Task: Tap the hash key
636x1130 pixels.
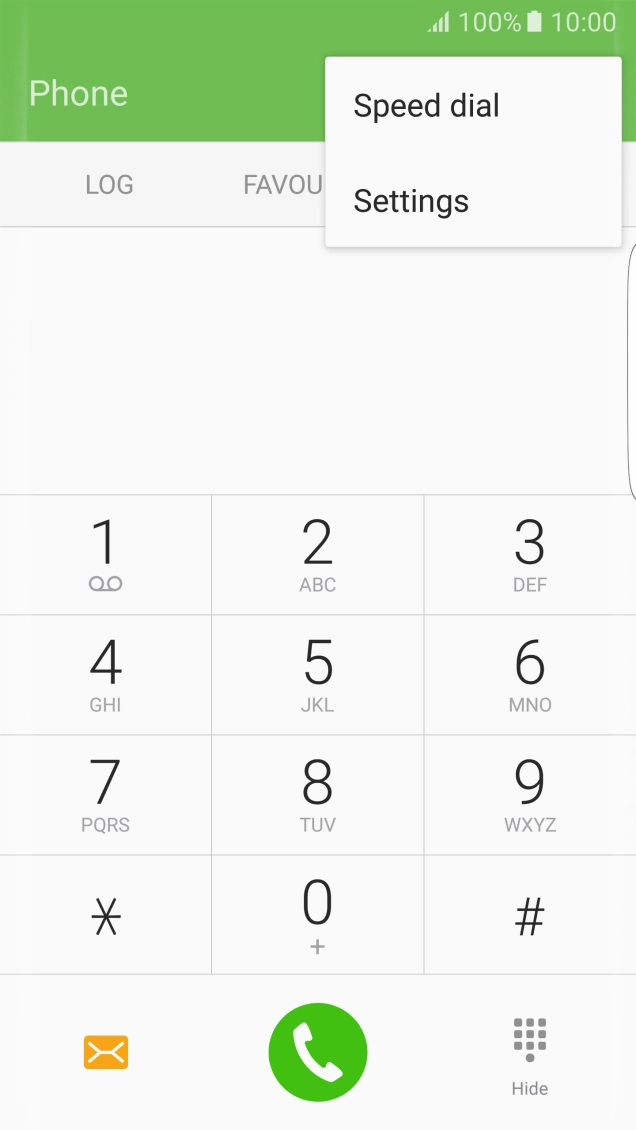Action: (x=530, y=915)
